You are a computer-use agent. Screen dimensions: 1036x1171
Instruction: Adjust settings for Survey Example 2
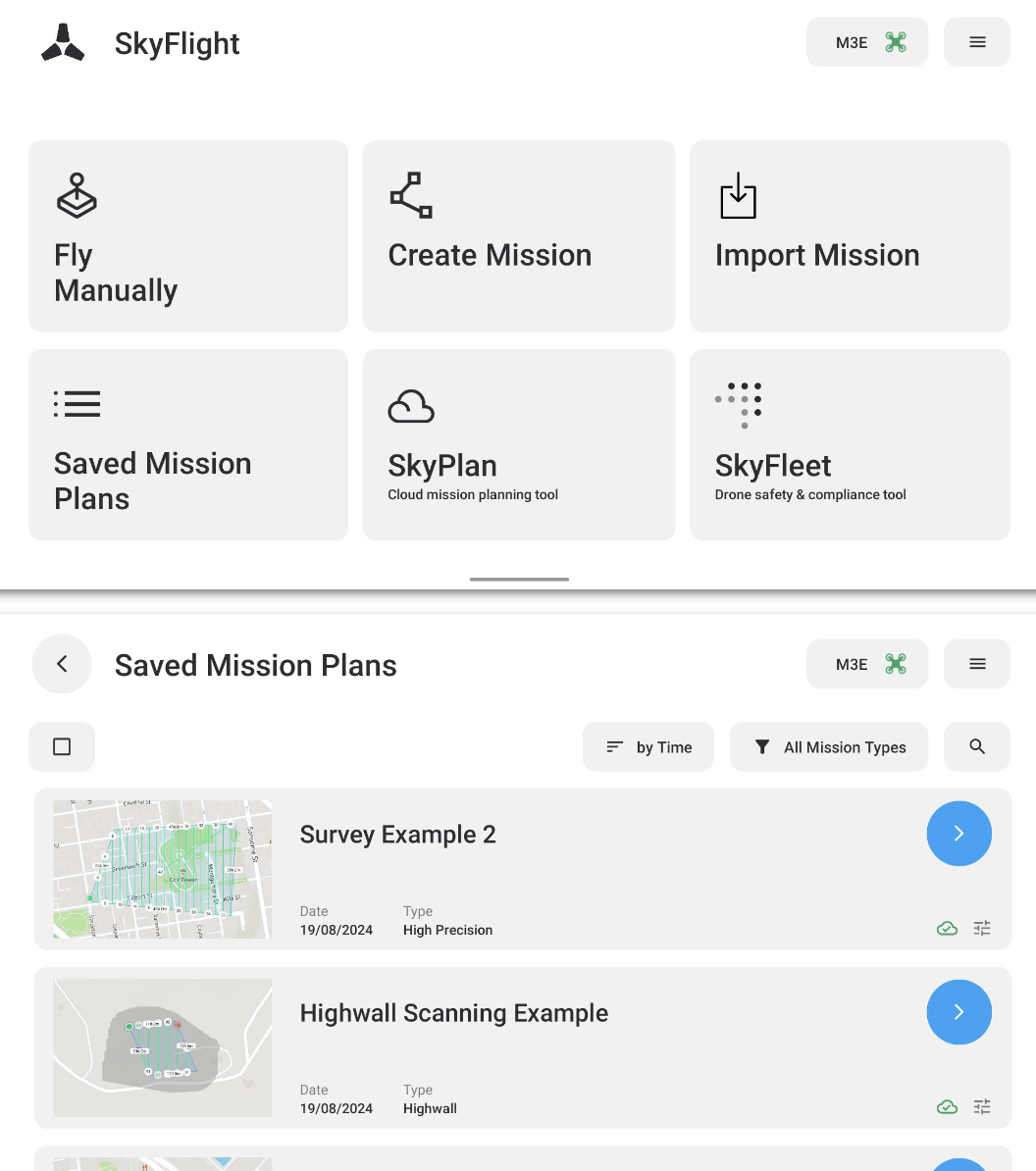point(982,928)
